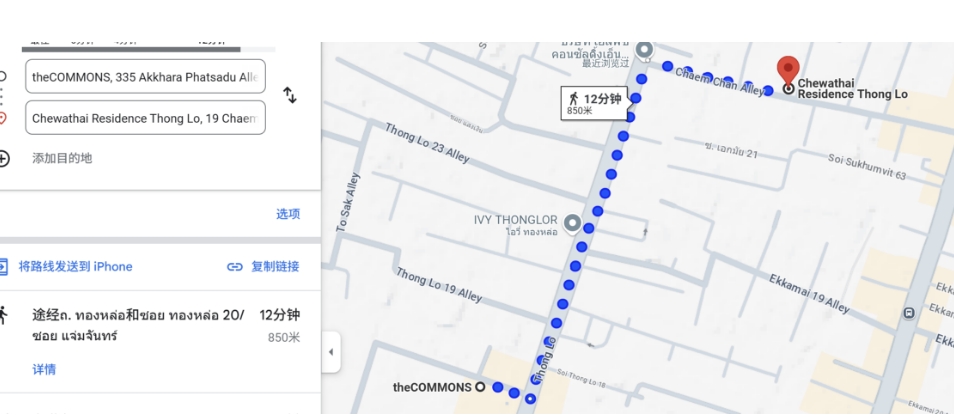
Task: Swap the start and destination points
Action: [290, 96]
